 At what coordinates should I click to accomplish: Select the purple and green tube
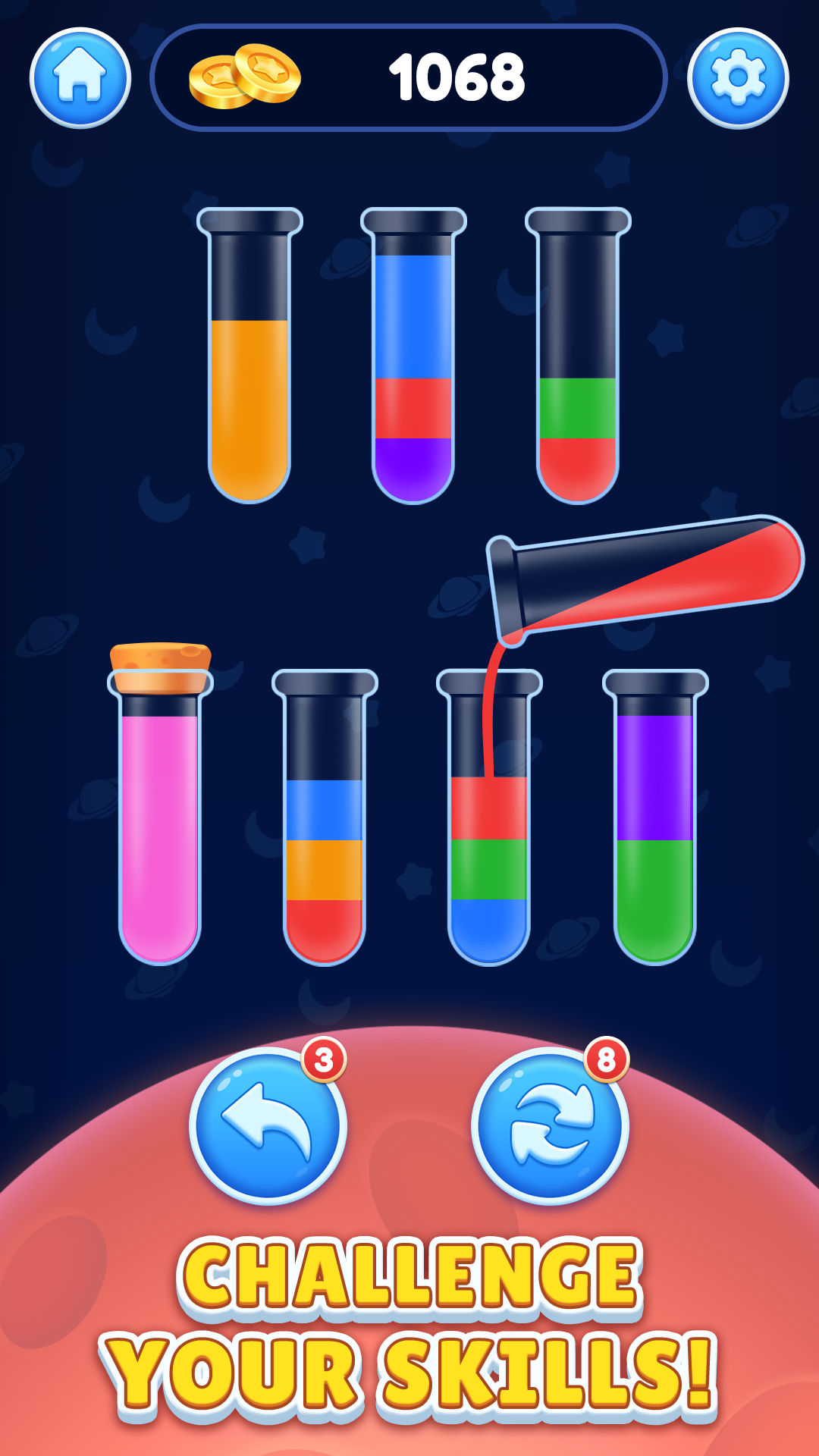655,817
